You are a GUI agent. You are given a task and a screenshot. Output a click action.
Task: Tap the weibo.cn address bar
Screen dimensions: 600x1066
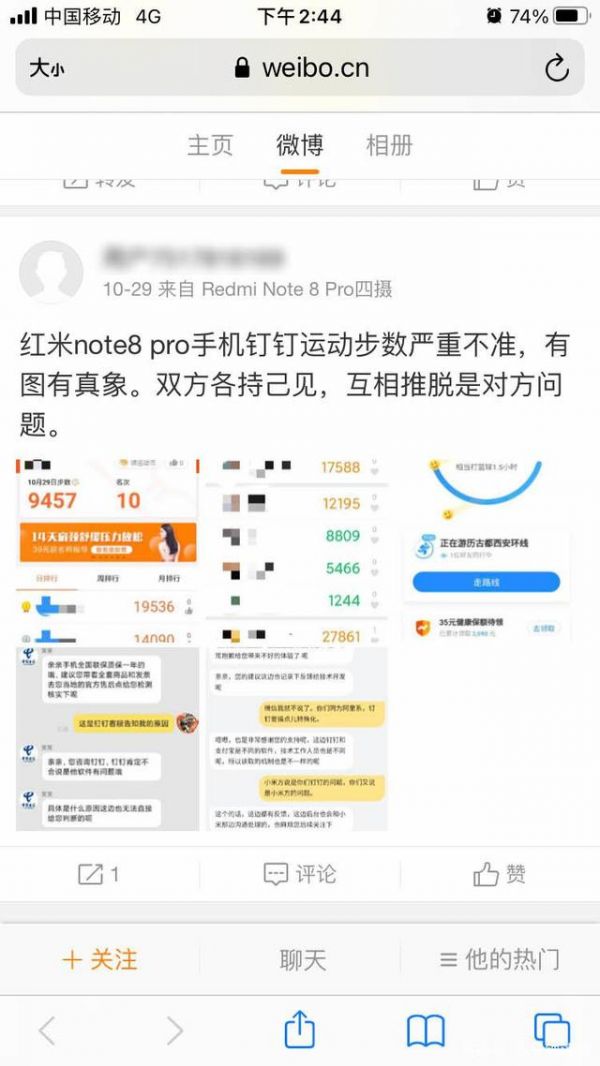click(x=300, y=67)
